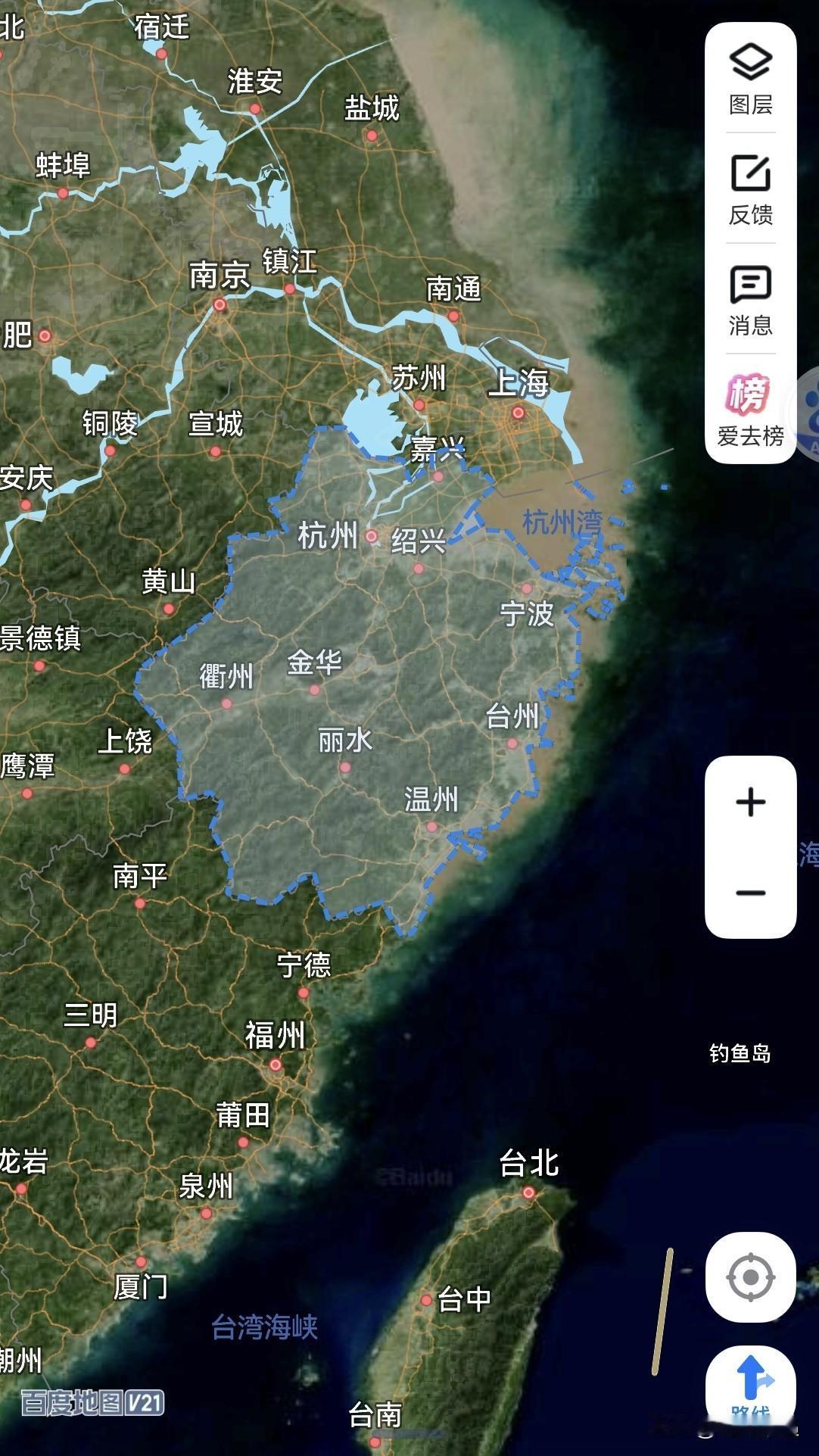Select the highlighted Zhejiang province region
The width and height of the screenshot is (819, 1456).
(x=363, y=681)
